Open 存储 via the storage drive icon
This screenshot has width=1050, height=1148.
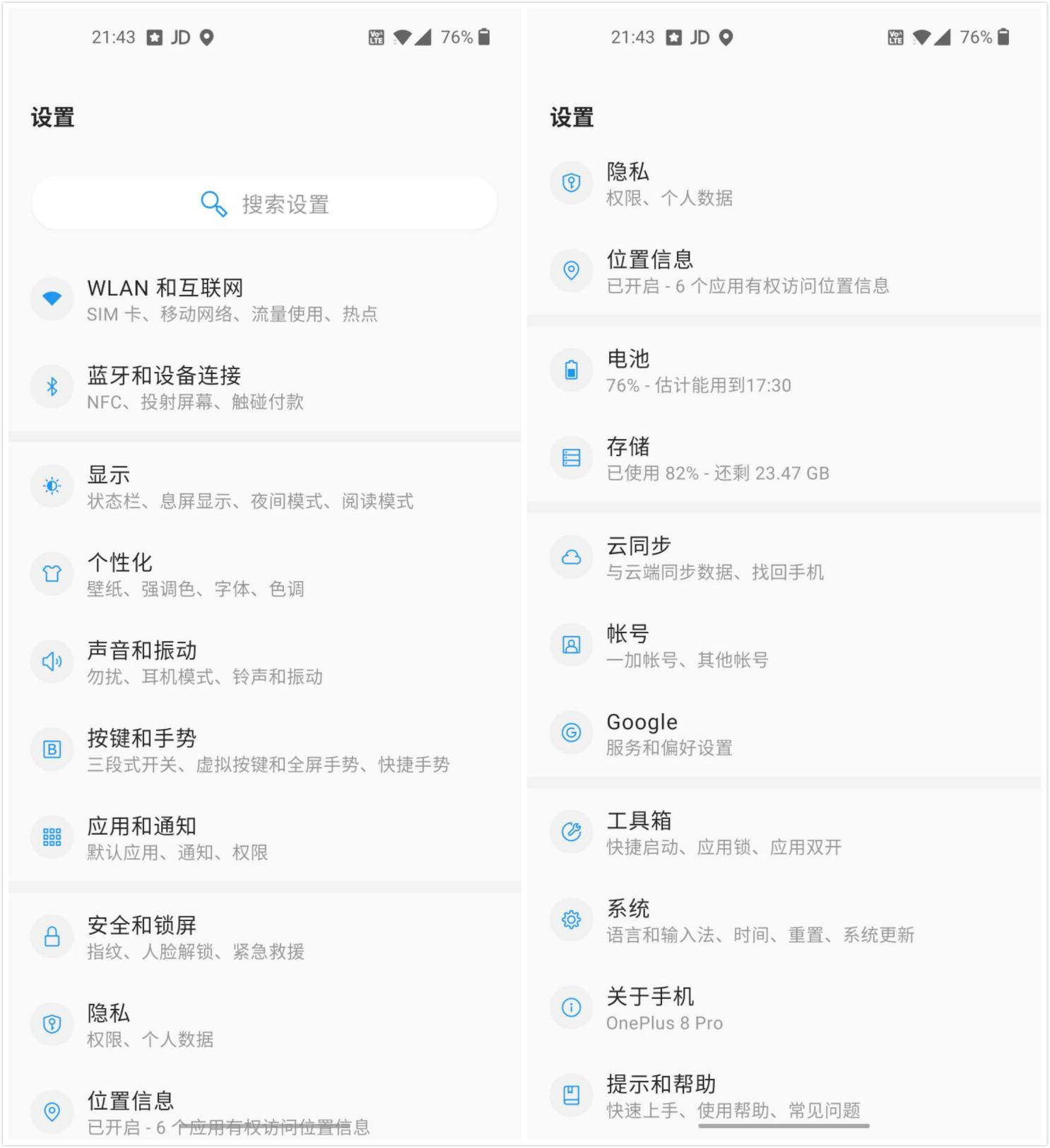point(571,457)
